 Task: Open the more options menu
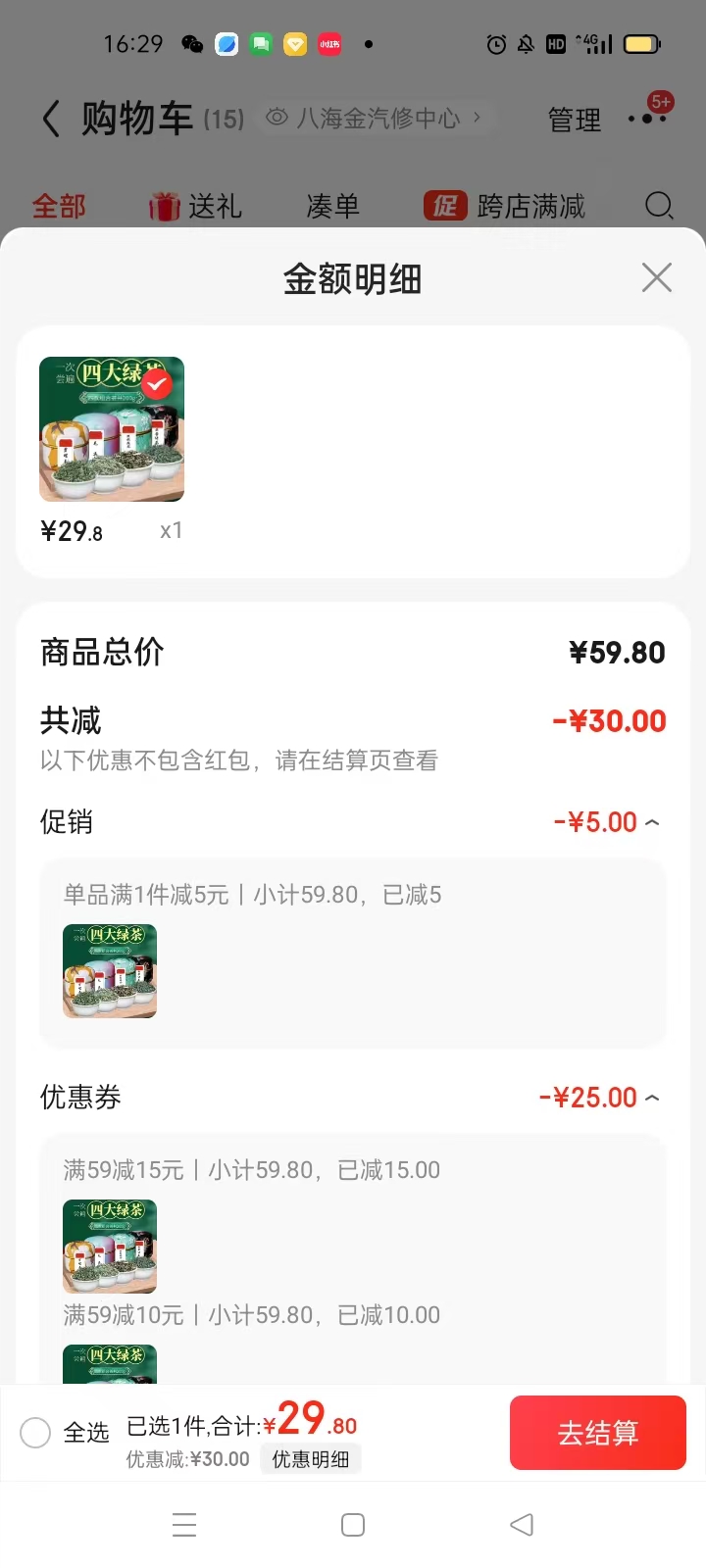[x=648, y=119]
